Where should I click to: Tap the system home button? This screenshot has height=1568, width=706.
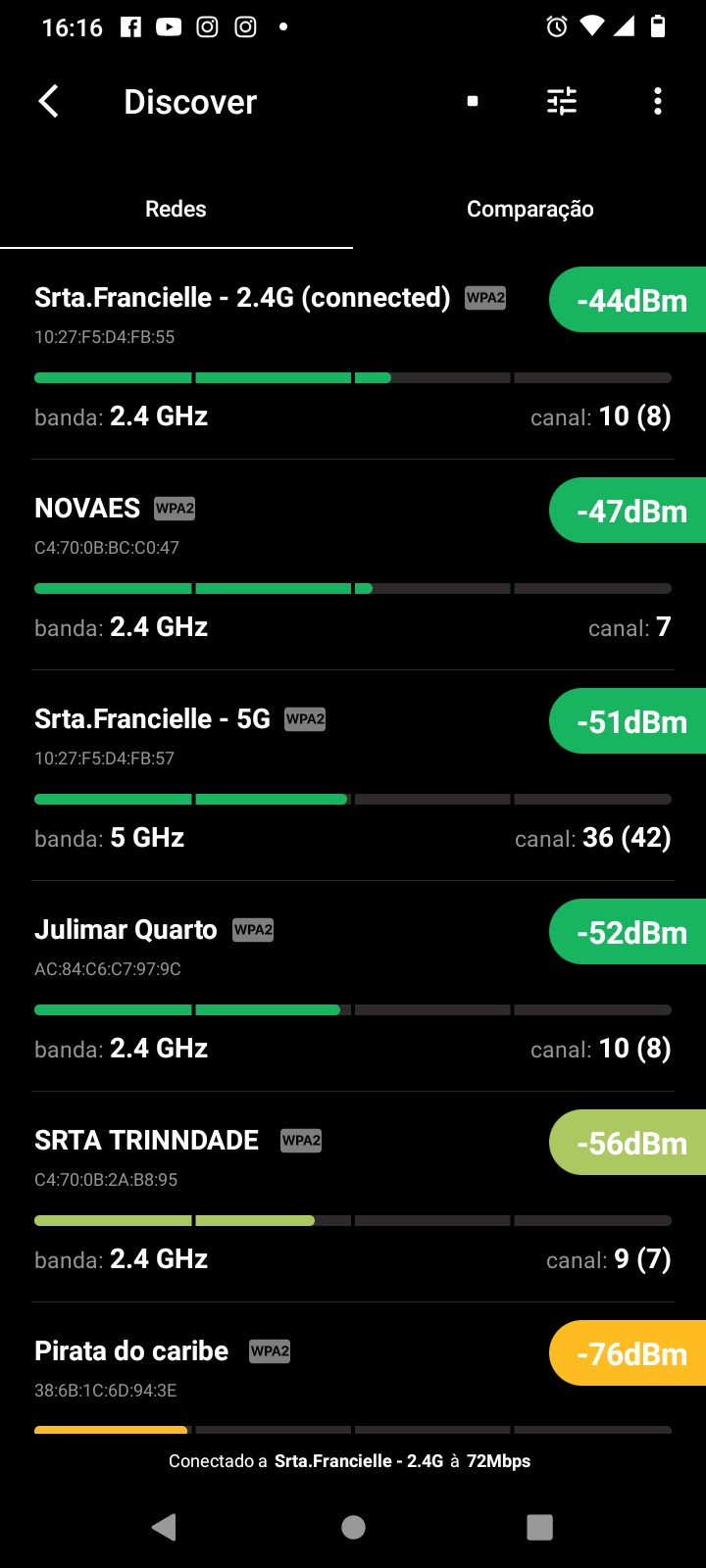(x=353, y=1527)
